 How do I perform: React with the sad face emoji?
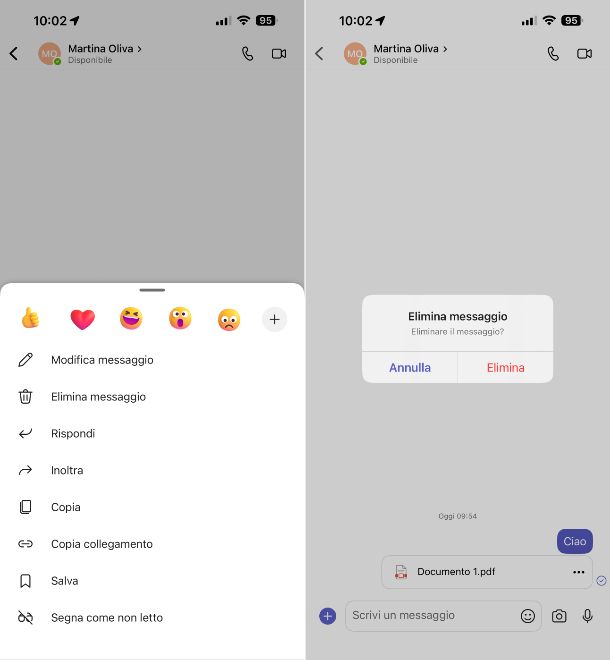point(229,320)
